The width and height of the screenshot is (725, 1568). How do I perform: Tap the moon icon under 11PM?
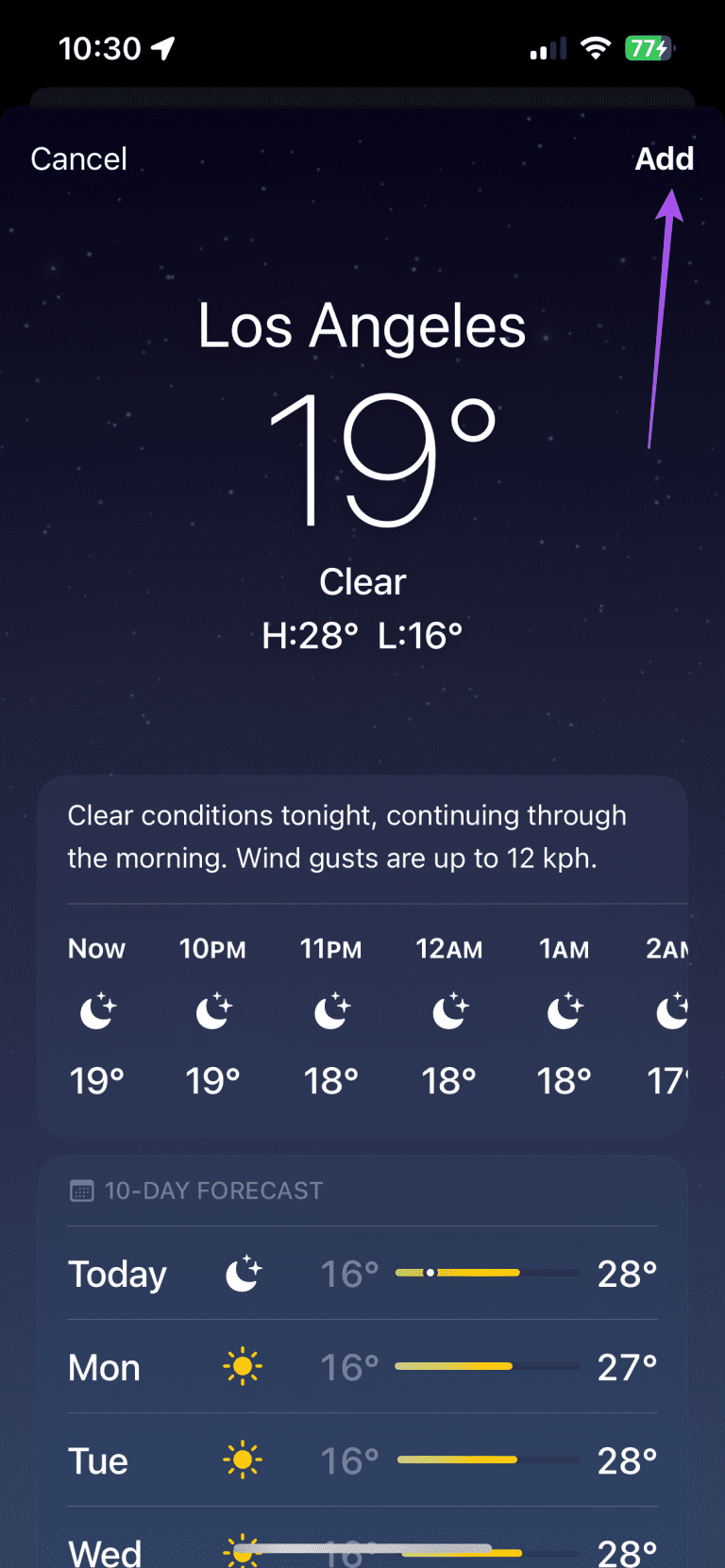(x=330, y=1010)
